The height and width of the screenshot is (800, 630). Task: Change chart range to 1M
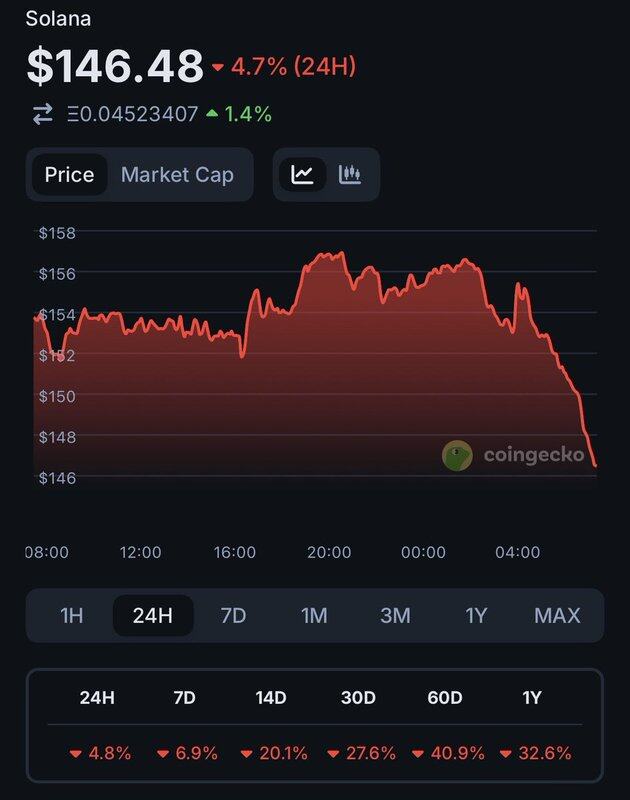314,615
